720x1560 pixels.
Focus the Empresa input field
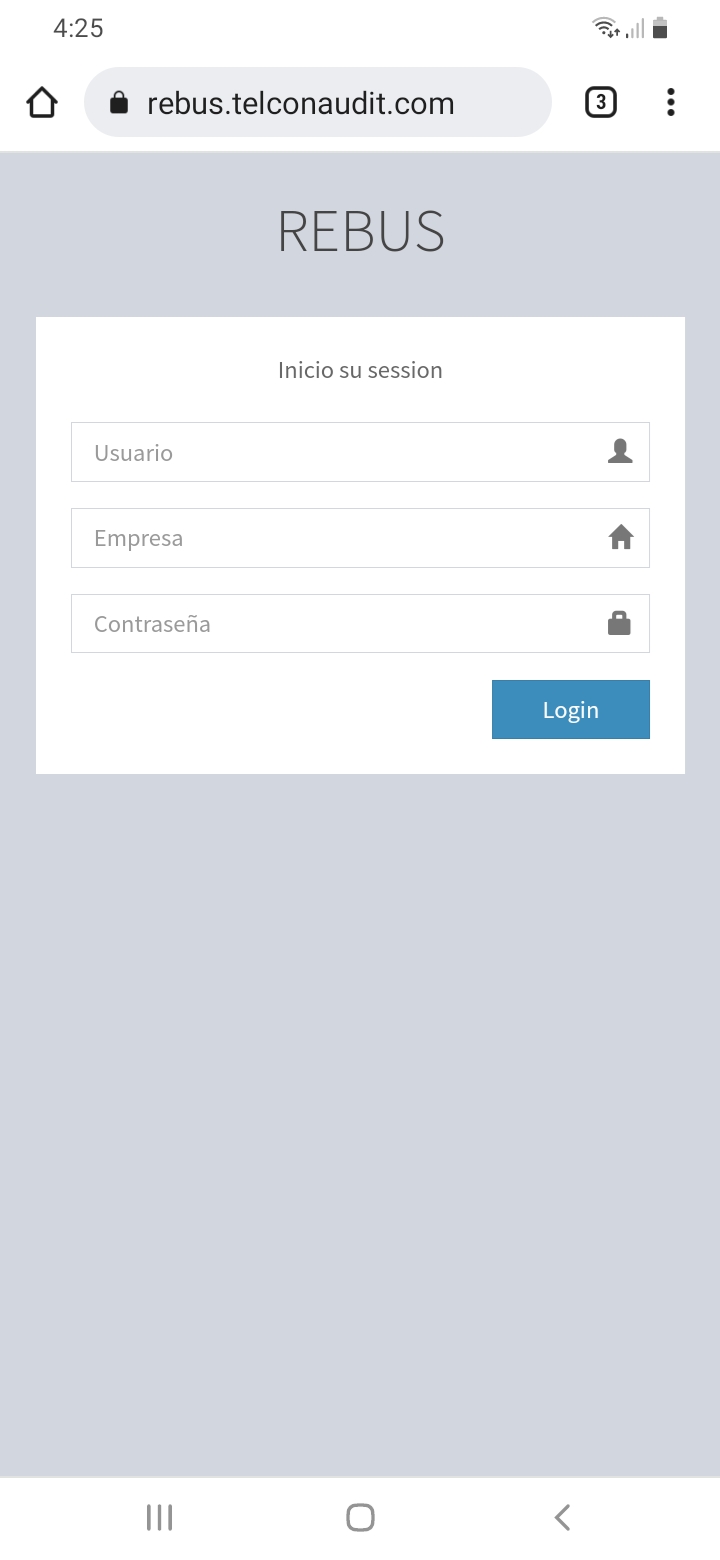360,538
